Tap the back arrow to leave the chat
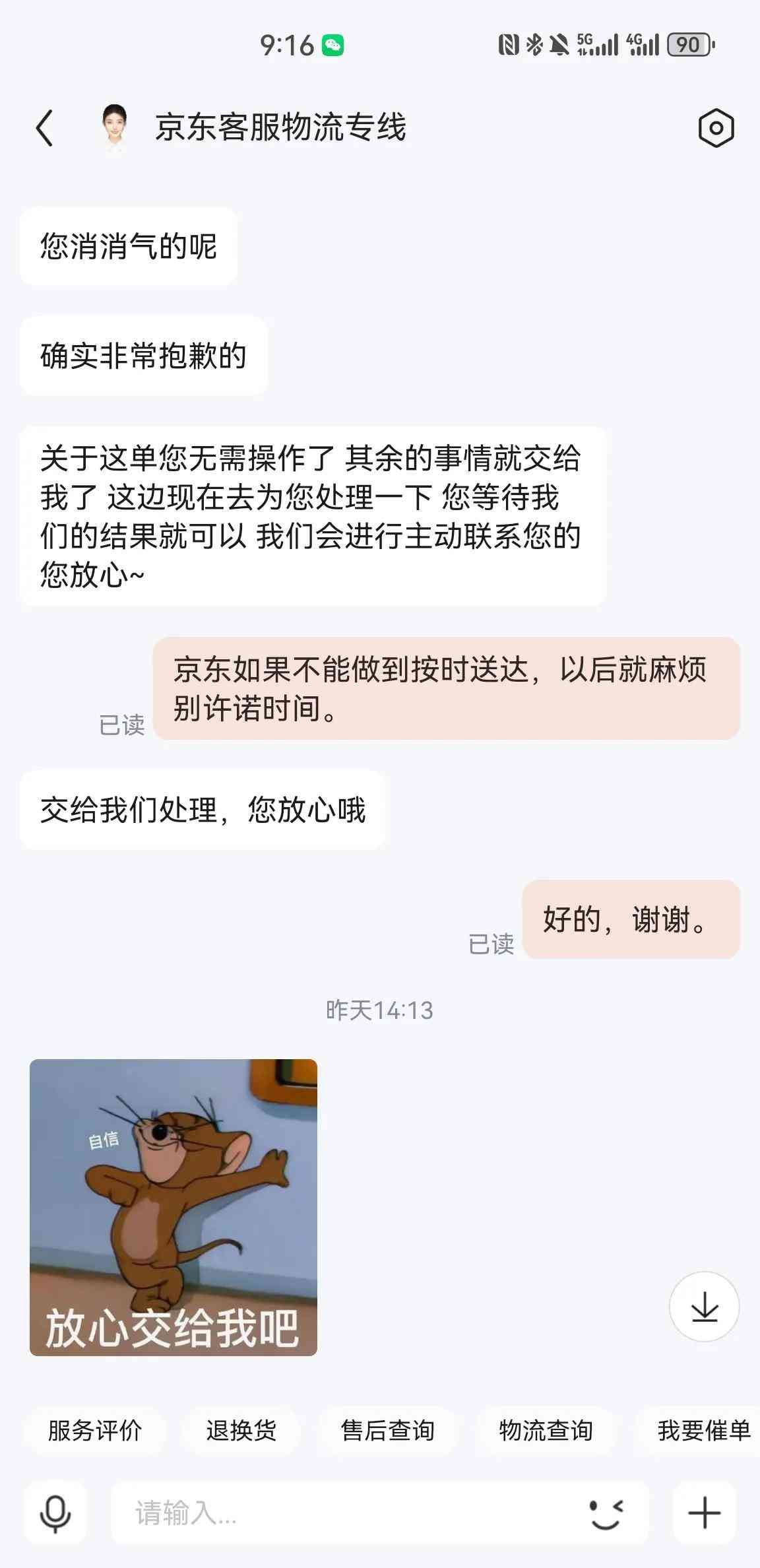The image size is (760, 1568). point(44,128)
